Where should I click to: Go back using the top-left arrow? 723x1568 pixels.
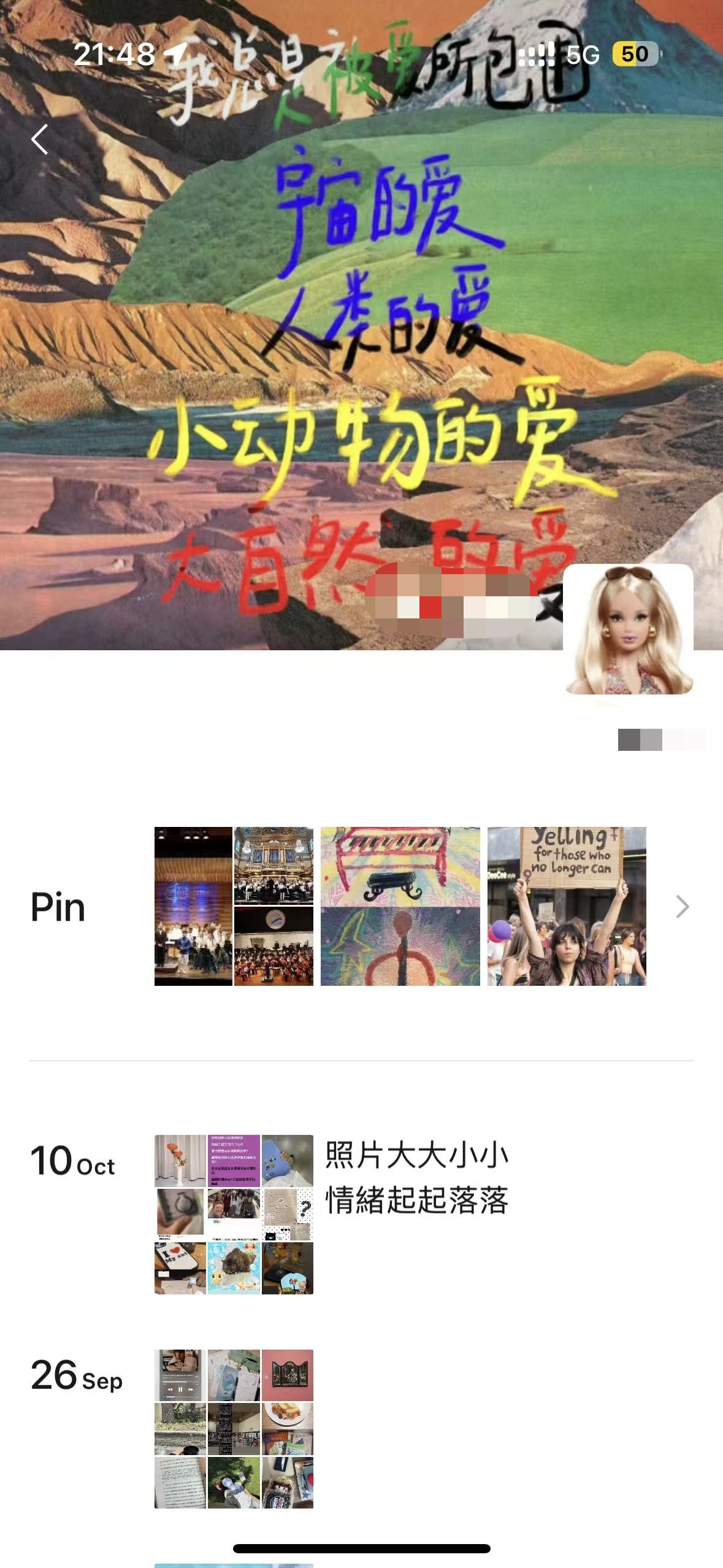click(40, 139)
